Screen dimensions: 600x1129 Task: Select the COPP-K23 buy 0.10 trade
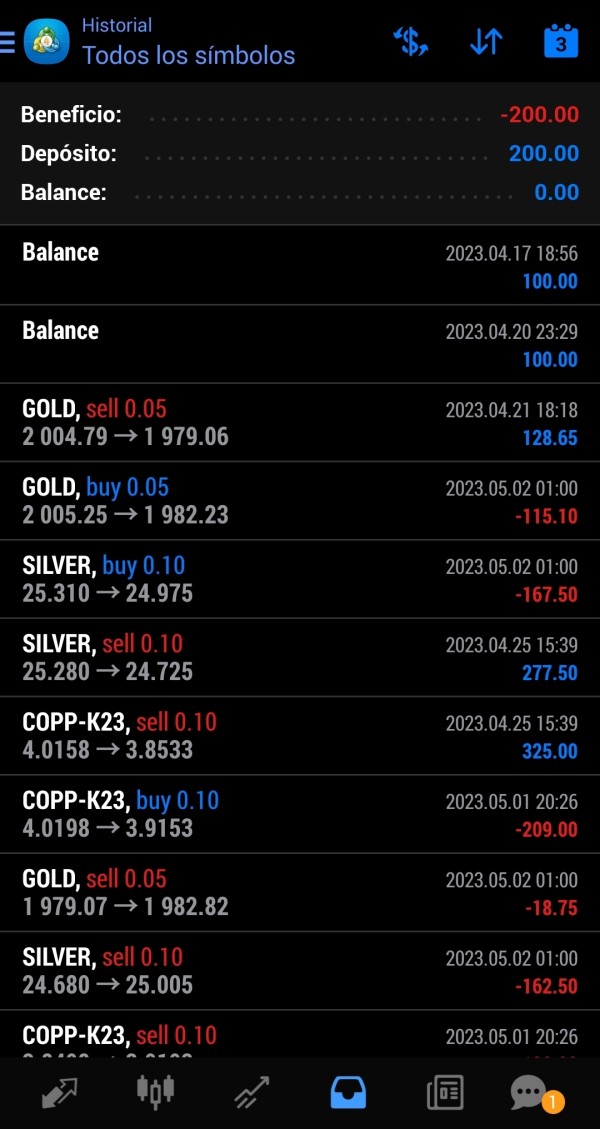[x=300, y=814]
